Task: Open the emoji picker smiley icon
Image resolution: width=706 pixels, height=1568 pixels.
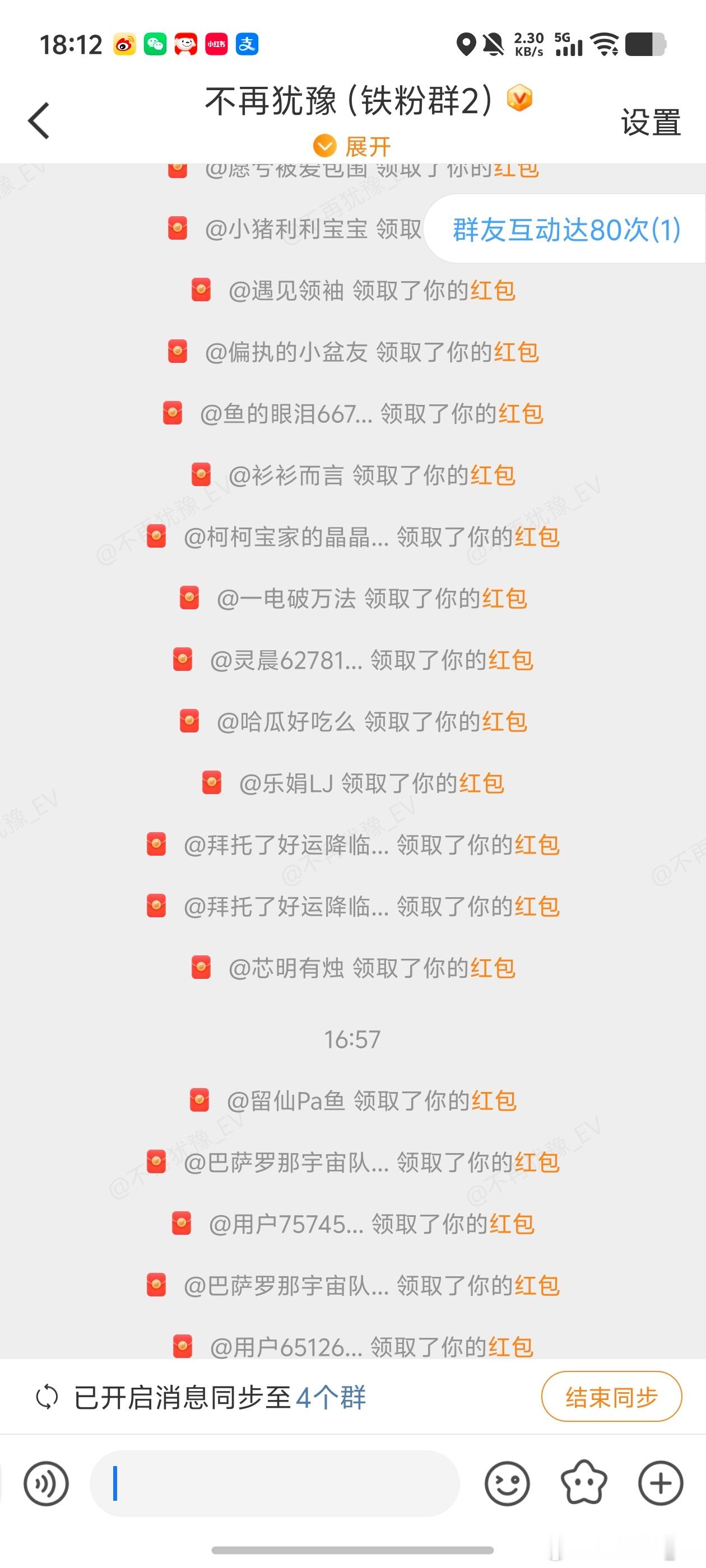Action: (508, 1483)
